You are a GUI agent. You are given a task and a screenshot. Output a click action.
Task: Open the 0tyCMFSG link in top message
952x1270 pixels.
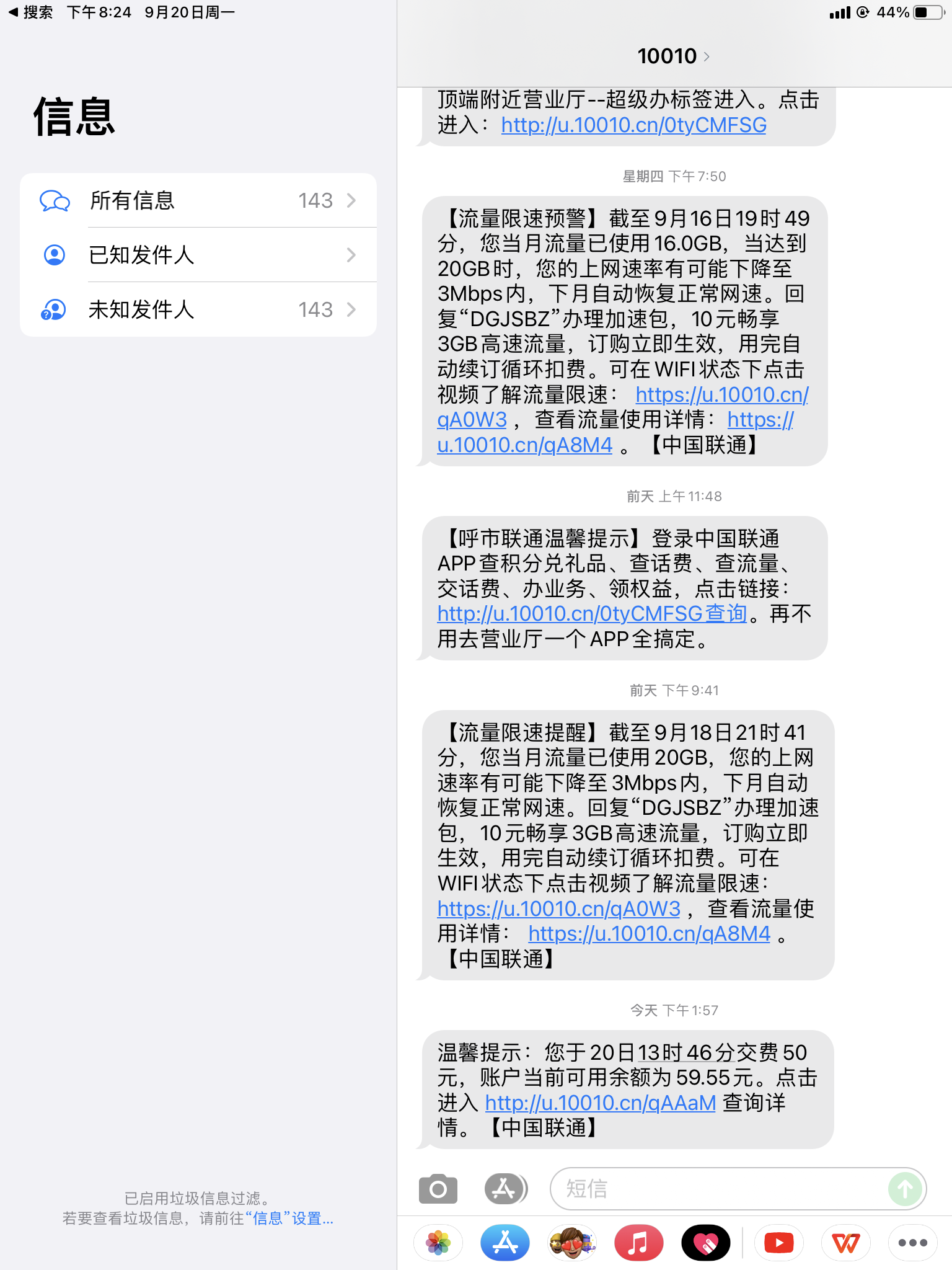click(x=633, y=125)
